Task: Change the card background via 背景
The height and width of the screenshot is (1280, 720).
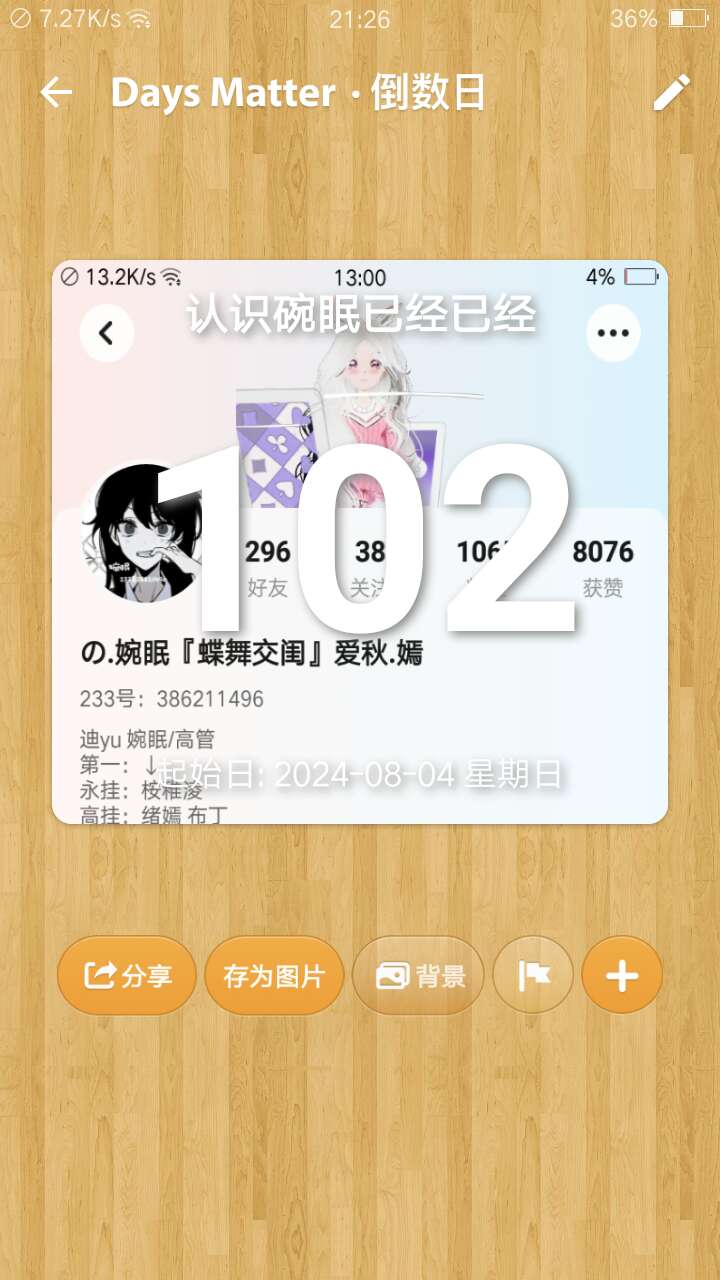Action: point(419,975)
